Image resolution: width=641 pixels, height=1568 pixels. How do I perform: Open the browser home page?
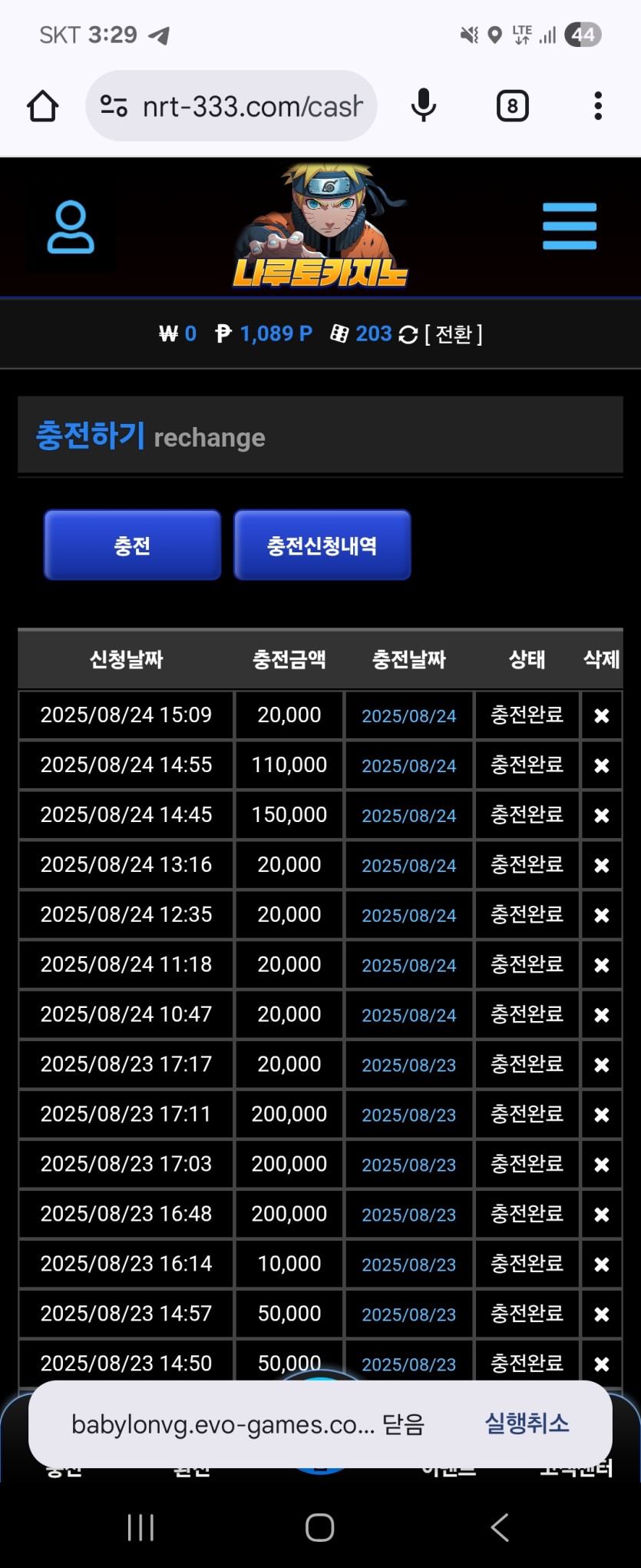(x=43, y=106)
